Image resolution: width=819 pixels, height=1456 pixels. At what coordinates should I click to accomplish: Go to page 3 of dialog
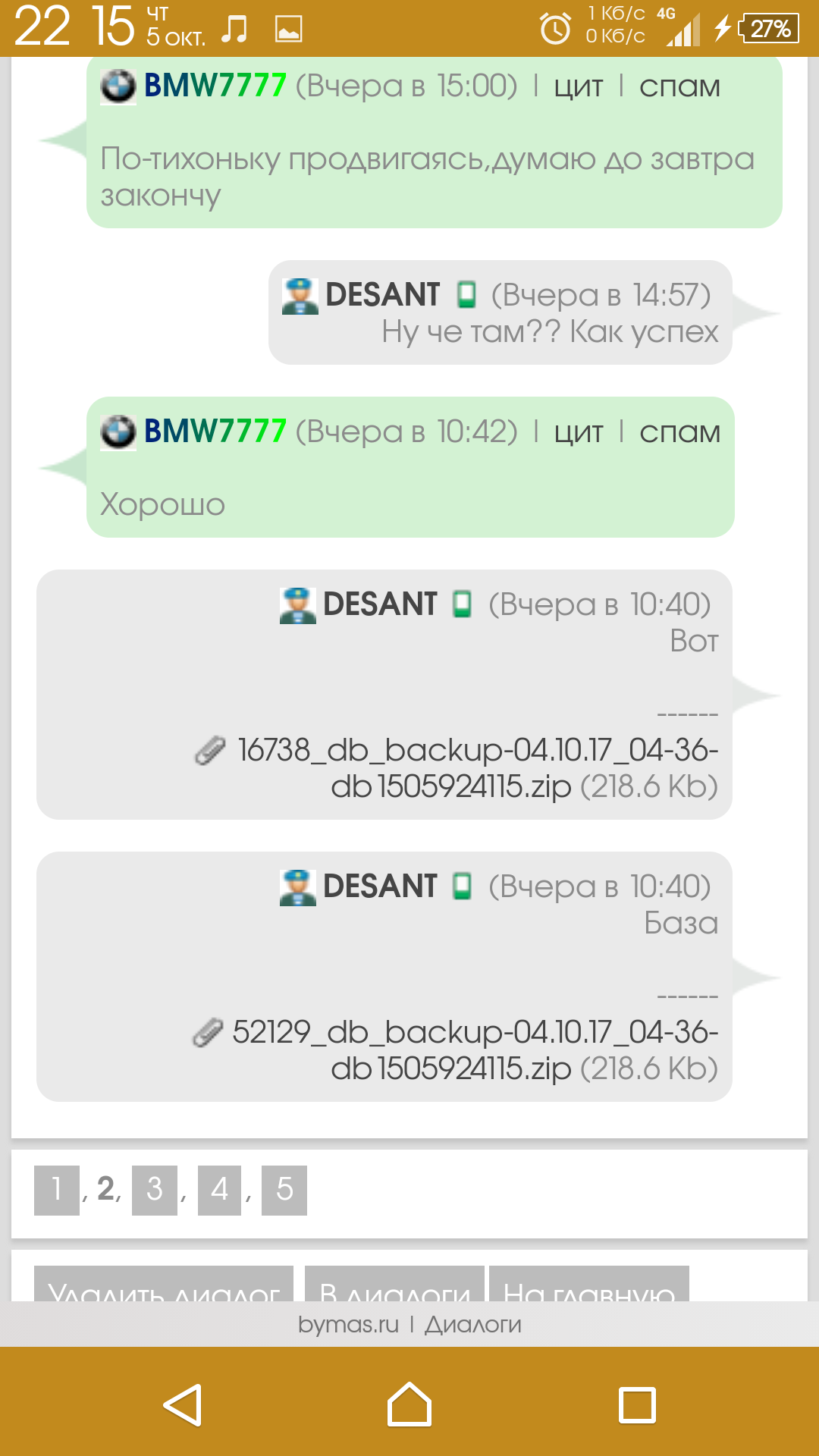pyautogui.click(x=155, y=1190)
